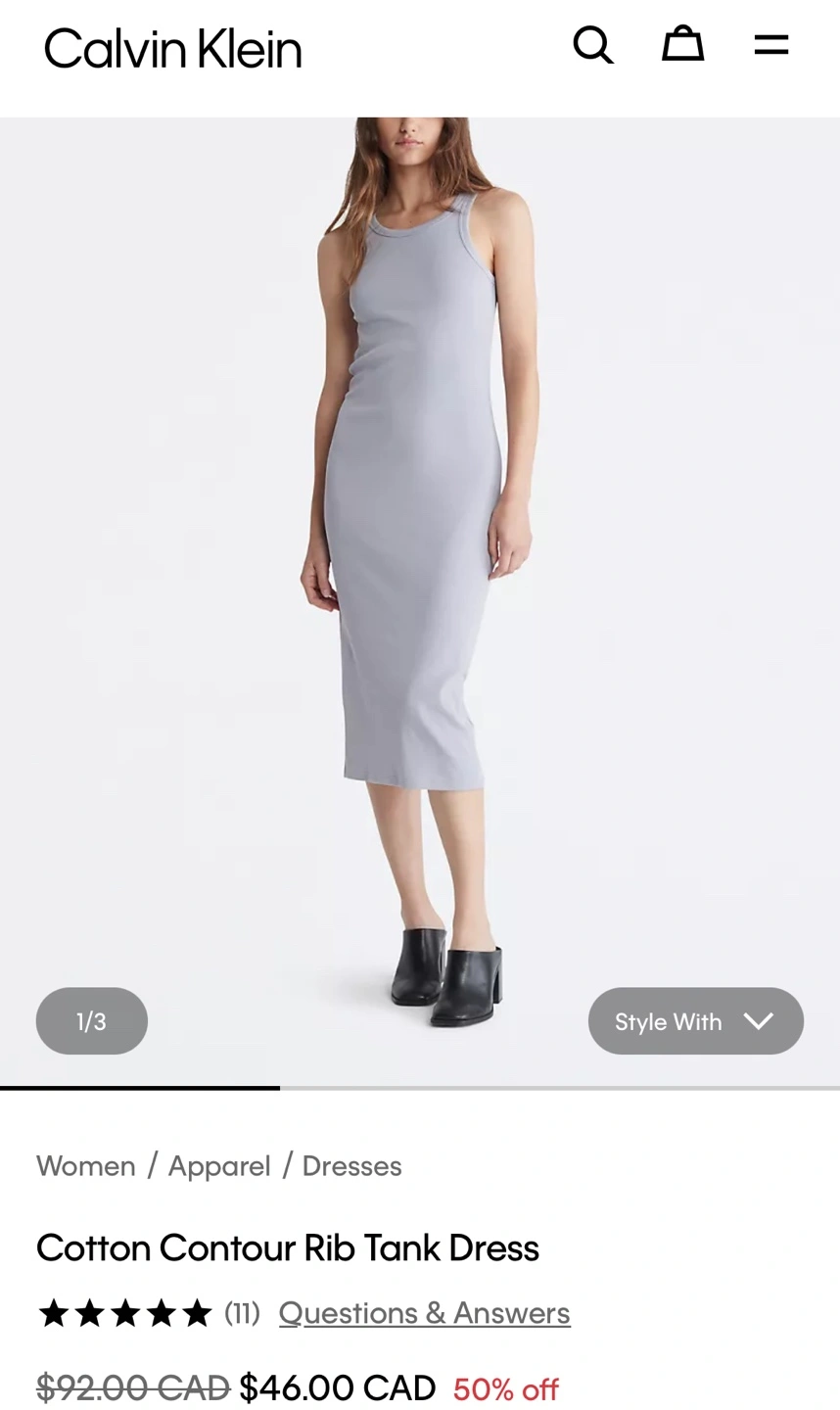The width and height of the screenshot is (840, 1410).
Task: Open the shopping bag
Action: point(682,44)
